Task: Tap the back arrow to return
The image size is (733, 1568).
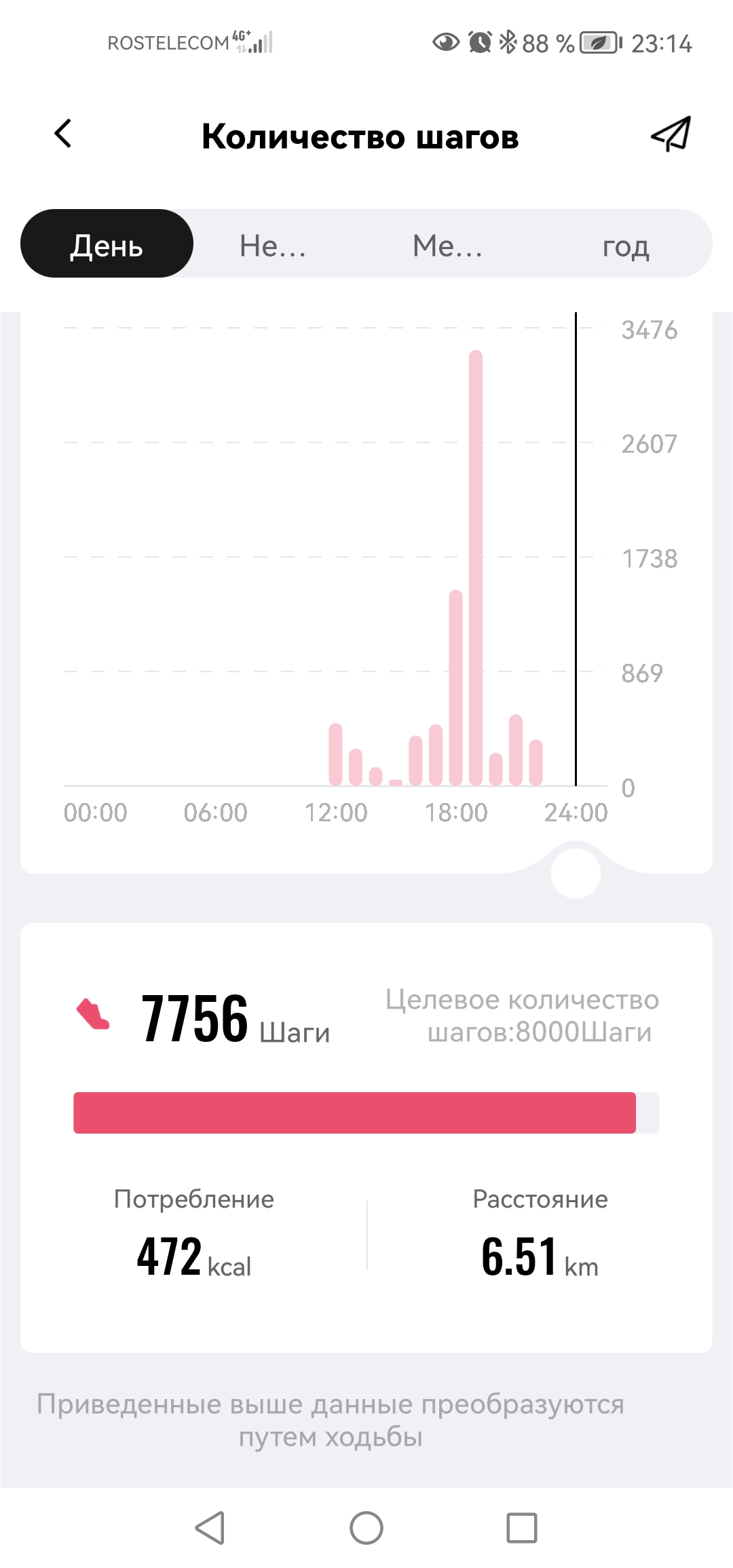Action: coord(62,134)
